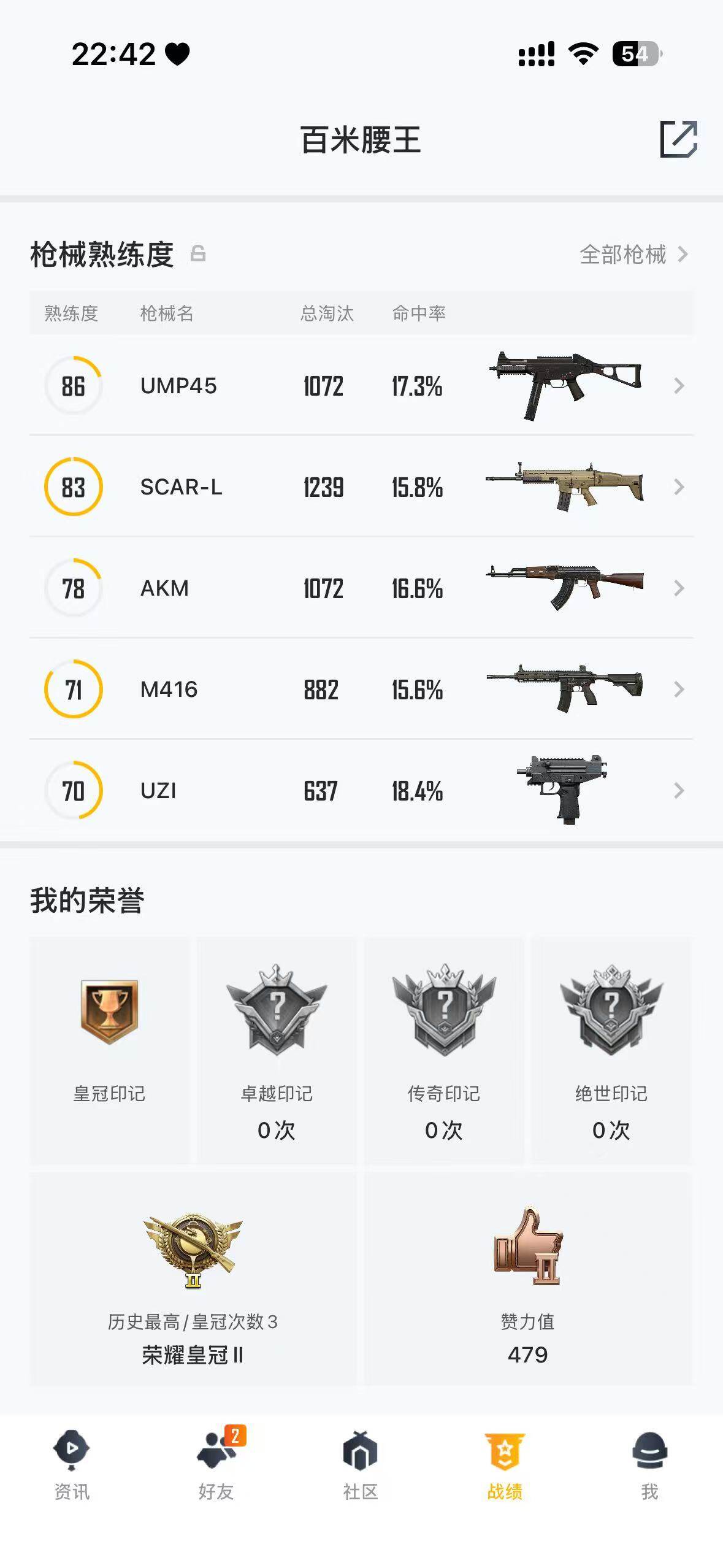Image resolution: width=723 pixels, height=1568 pixels.
Task: Click the proficiency ring showing 86
Action: point(74,385)
